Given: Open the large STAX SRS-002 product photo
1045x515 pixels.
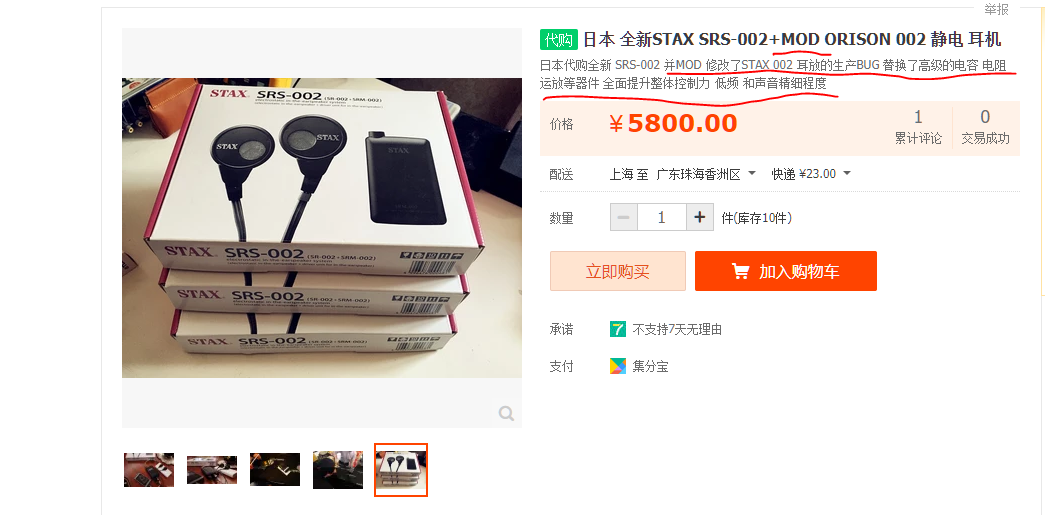Looking at the screenshot, I should click(321, 228).
